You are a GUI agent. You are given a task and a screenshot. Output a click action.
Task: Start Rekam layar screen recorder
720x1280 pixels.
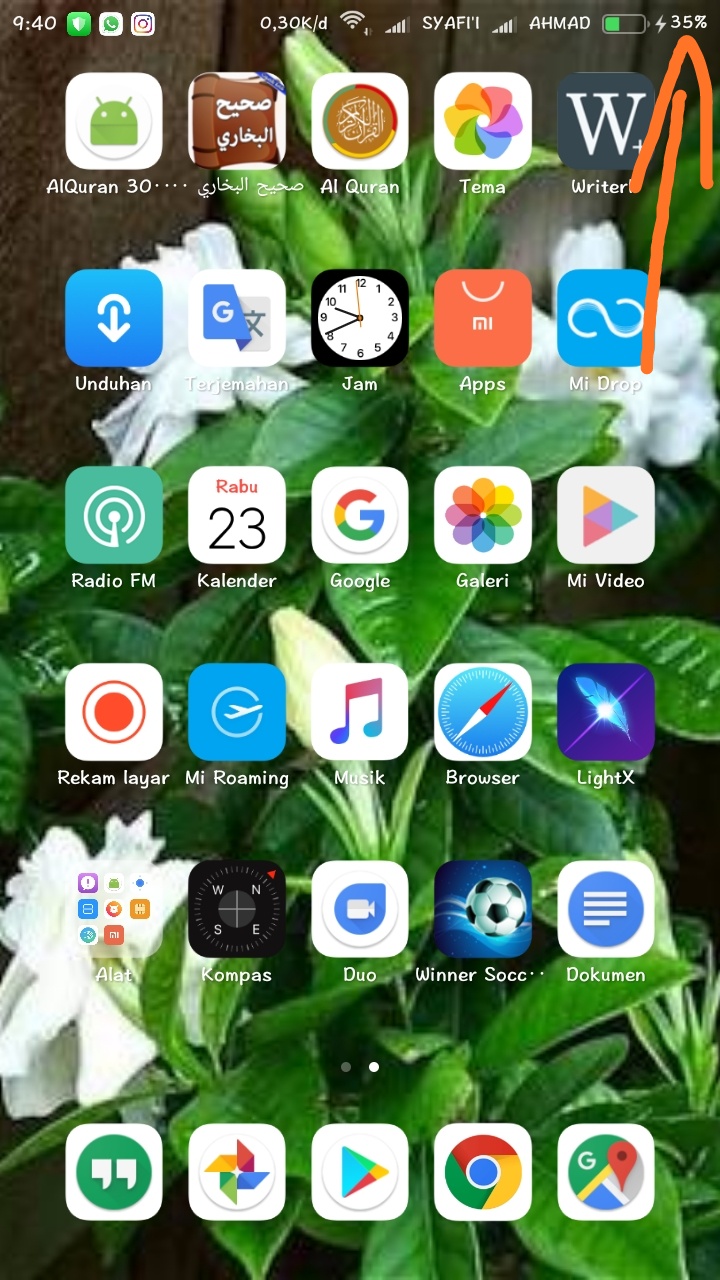pos(114,711)
